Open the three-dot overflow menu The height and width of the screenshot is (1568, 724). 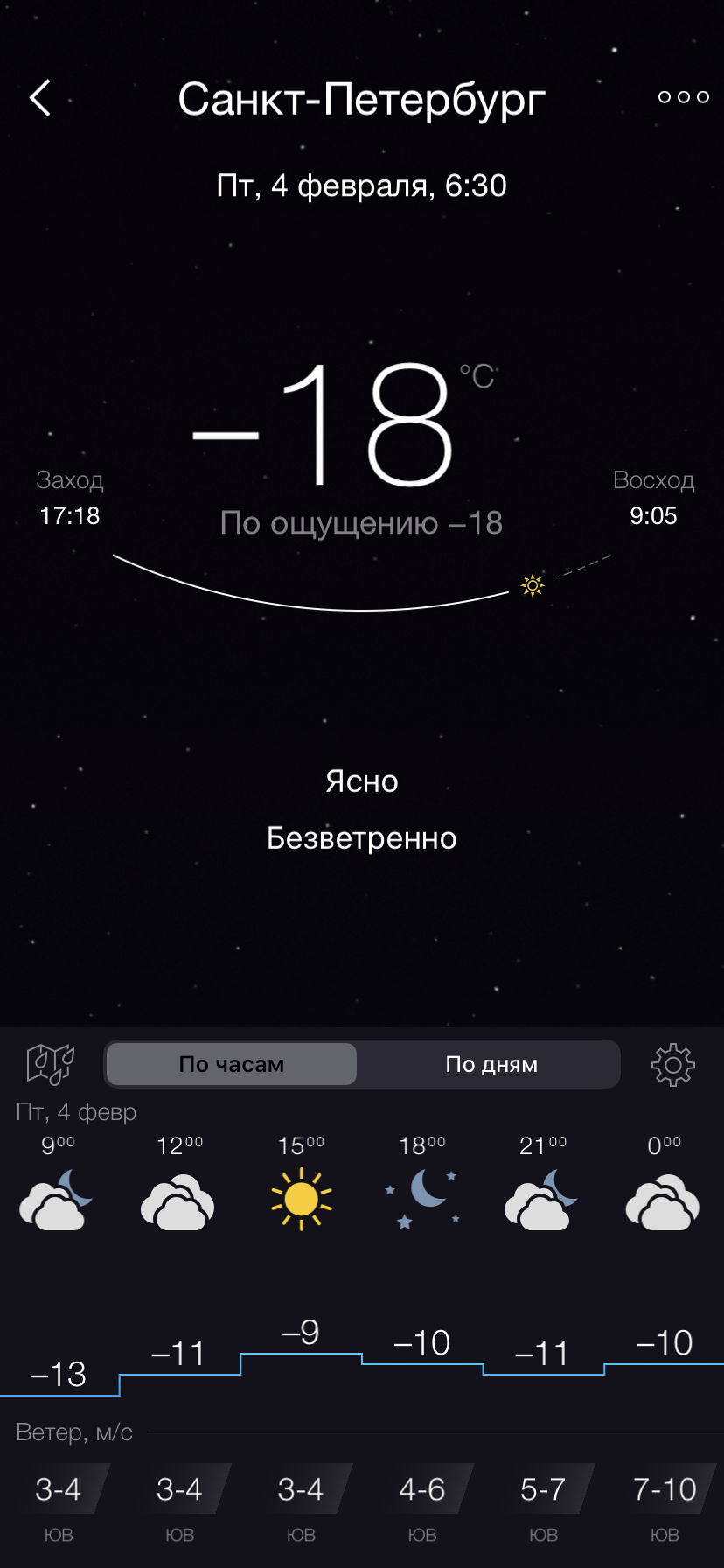684,97
